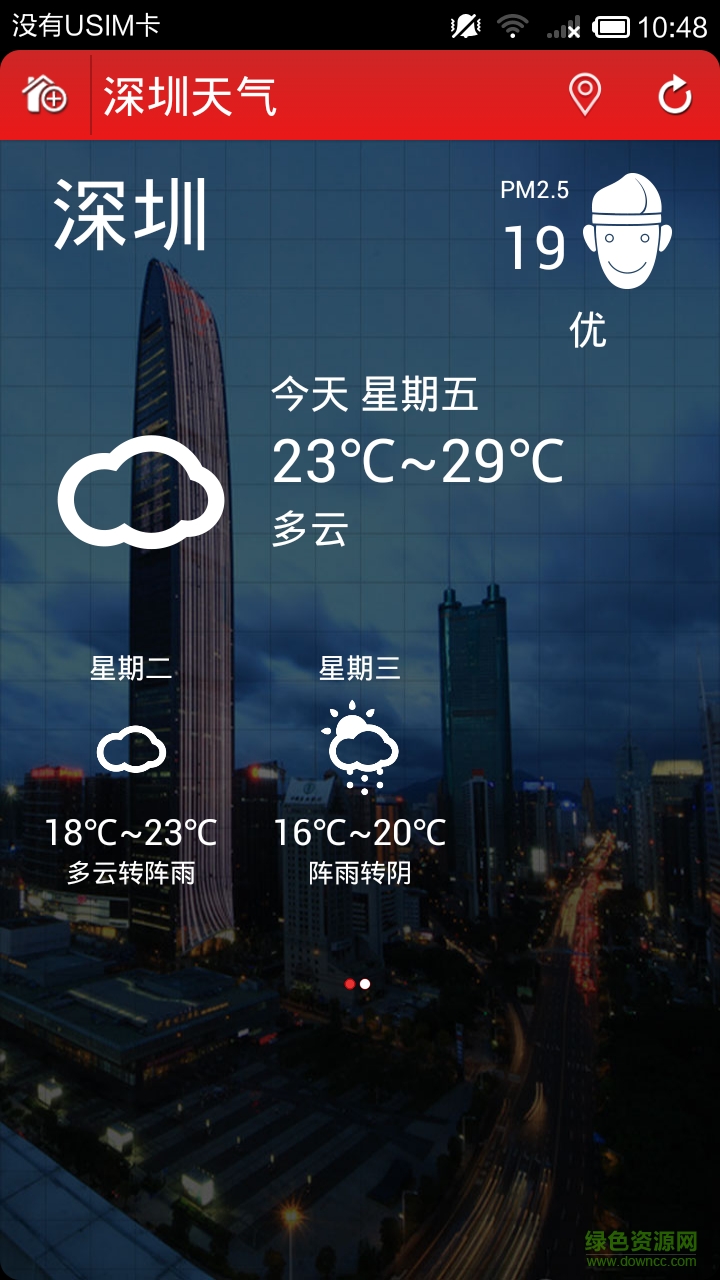Tap the 今天 星期五 heading

[377, 397]
